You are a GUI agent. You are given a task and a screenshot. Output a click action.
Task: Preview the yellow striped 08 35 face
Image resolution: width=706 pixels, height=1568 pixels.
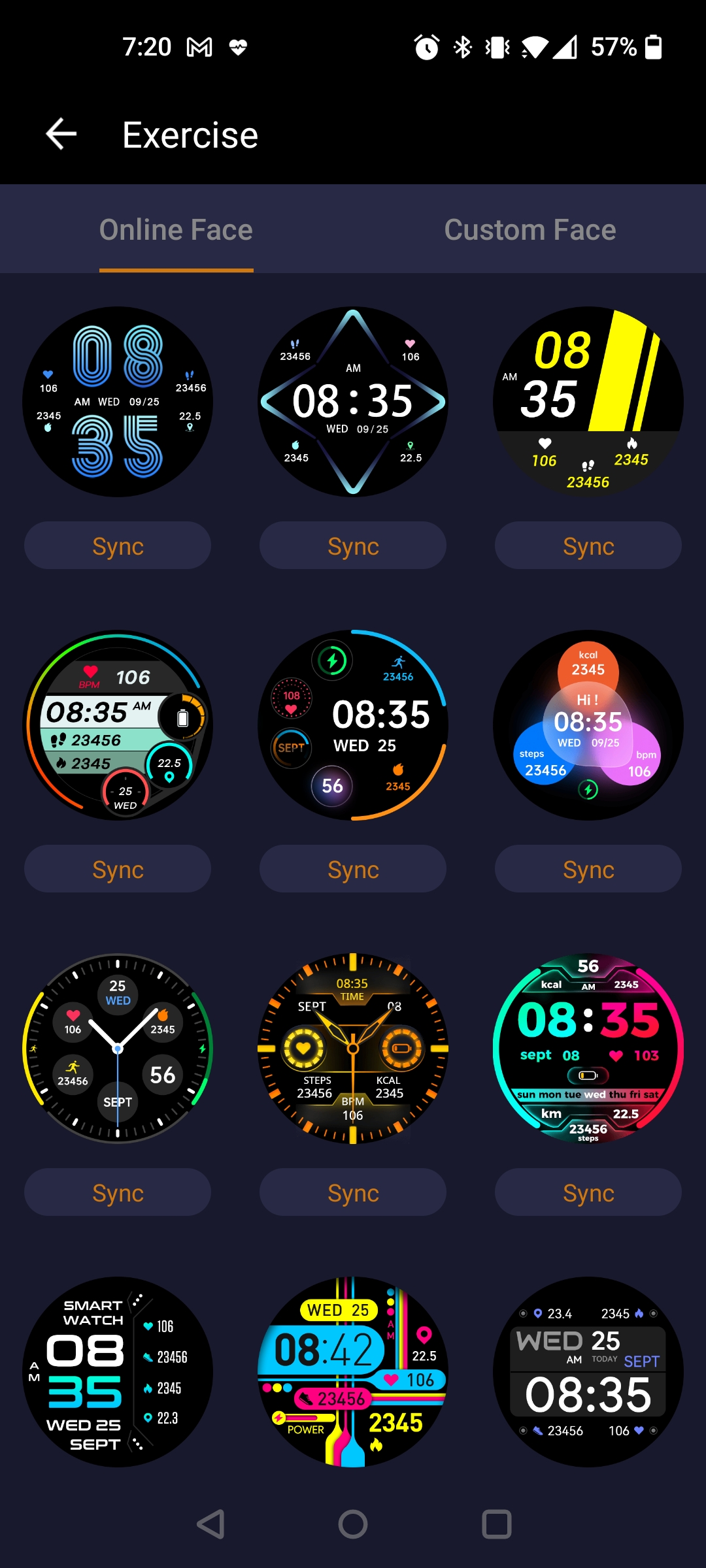pos(588,401)
